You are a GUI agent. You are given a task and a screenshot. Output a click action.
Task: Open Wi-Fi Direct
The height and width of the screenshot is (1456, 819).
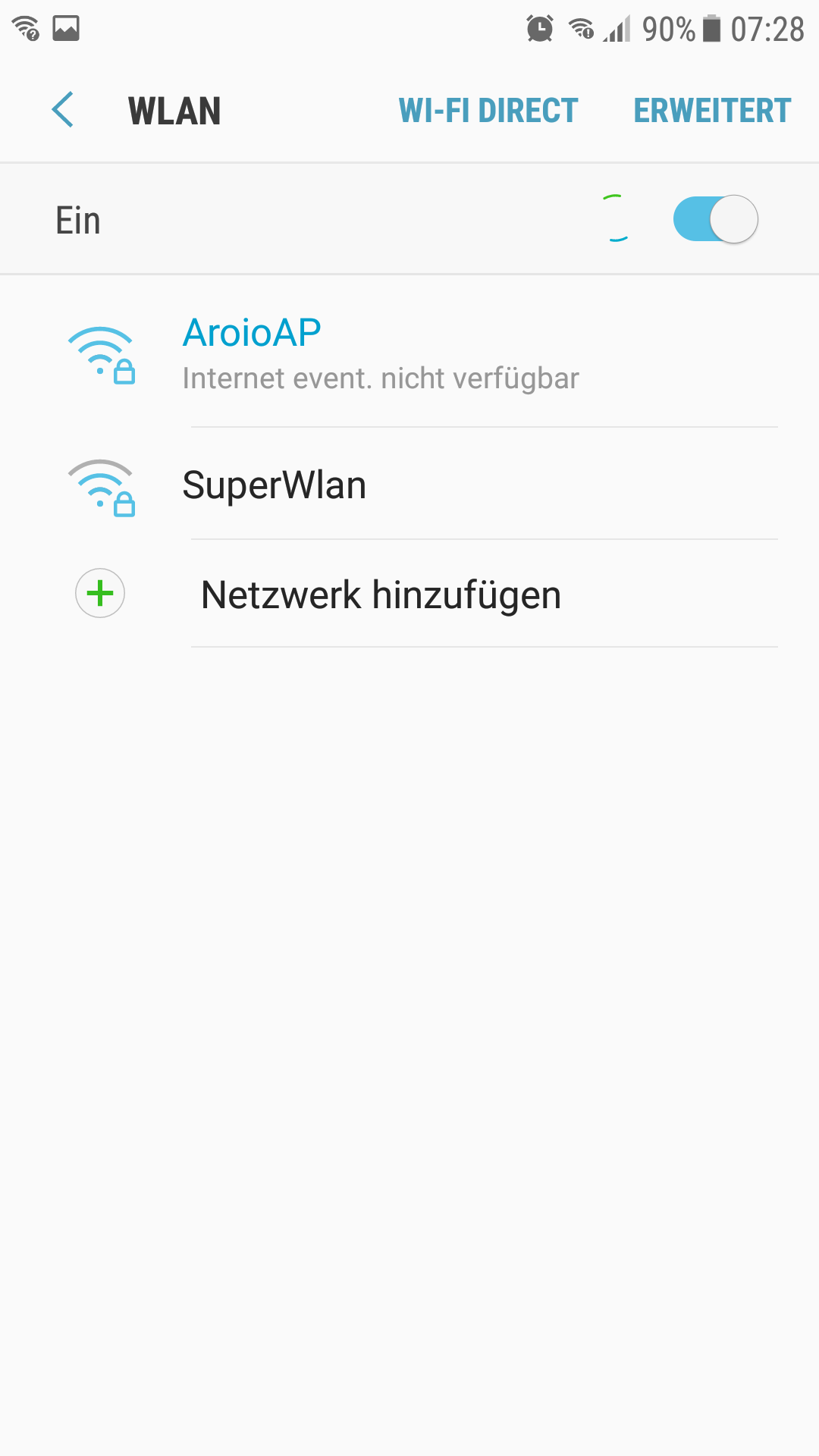click(x=488, y=111)
